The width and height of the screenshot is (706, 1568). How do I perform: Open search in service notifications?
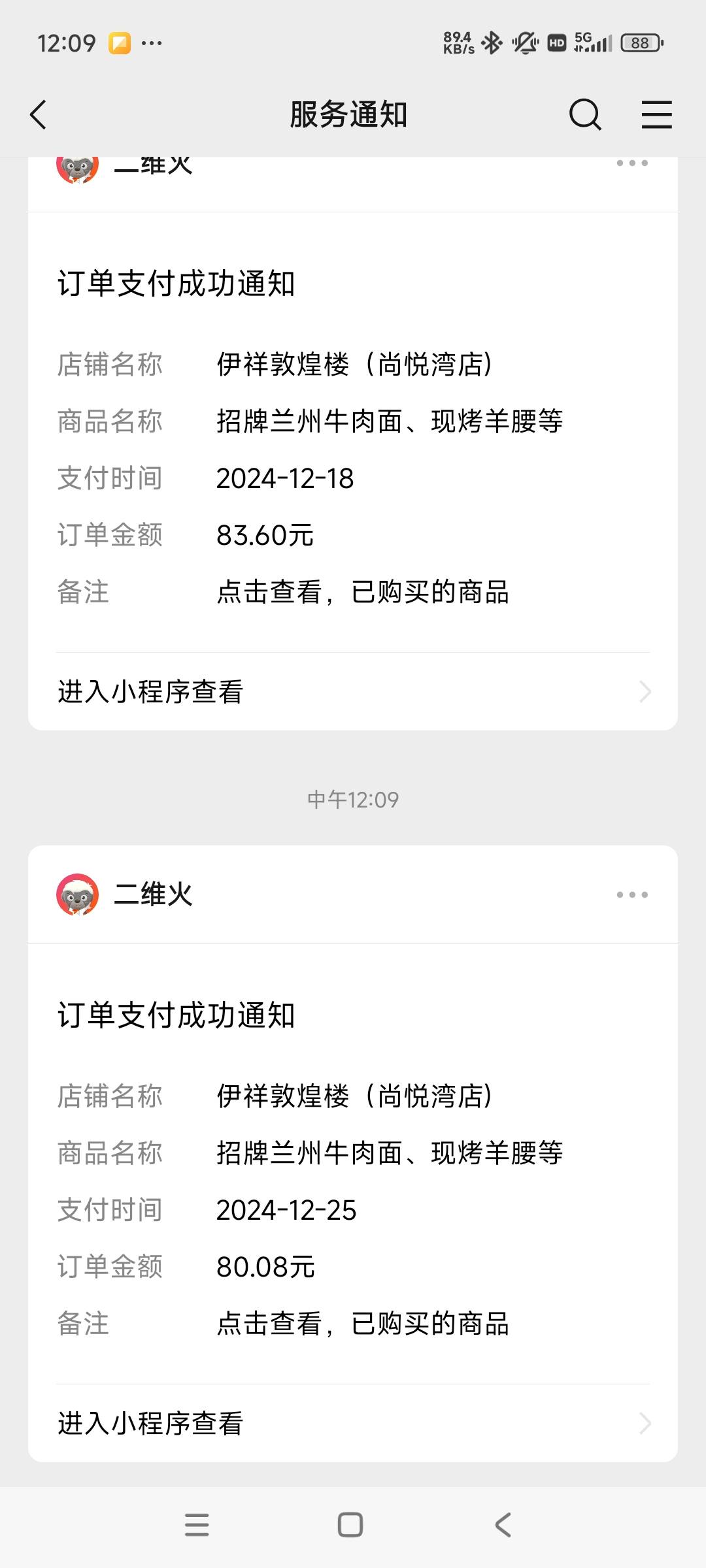click(x=585, y=115)
